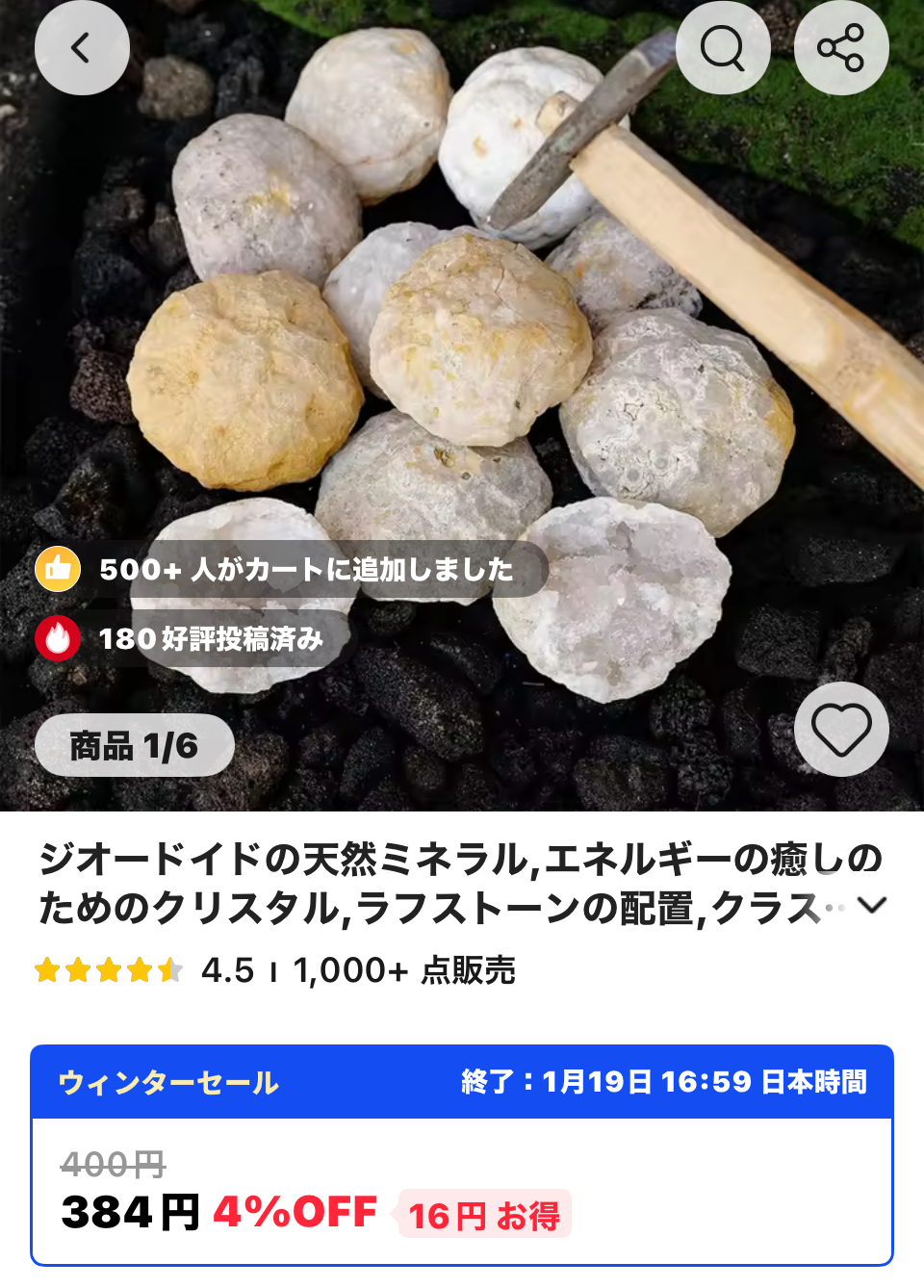
Task: Open search with the magnifier icon
Action: pos(723,48)
